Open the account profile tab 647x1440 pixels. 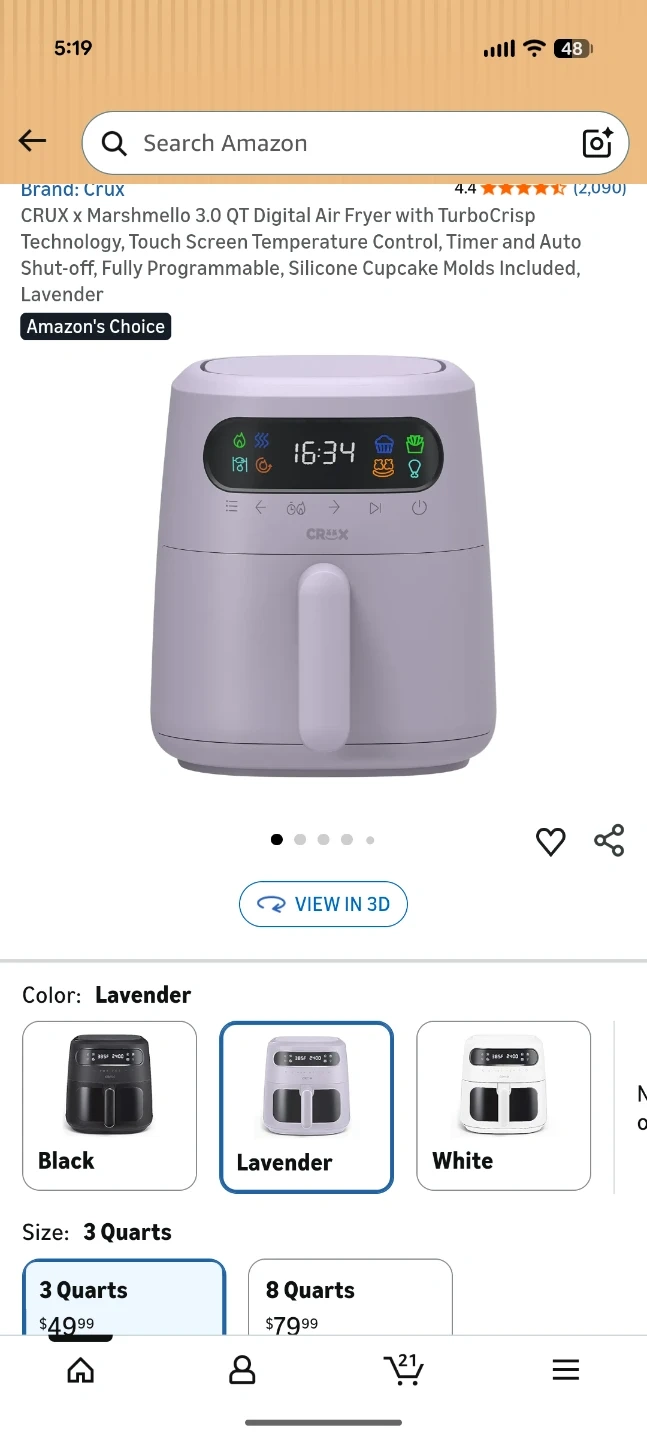pyautogui.click(x=242, y=1370)
